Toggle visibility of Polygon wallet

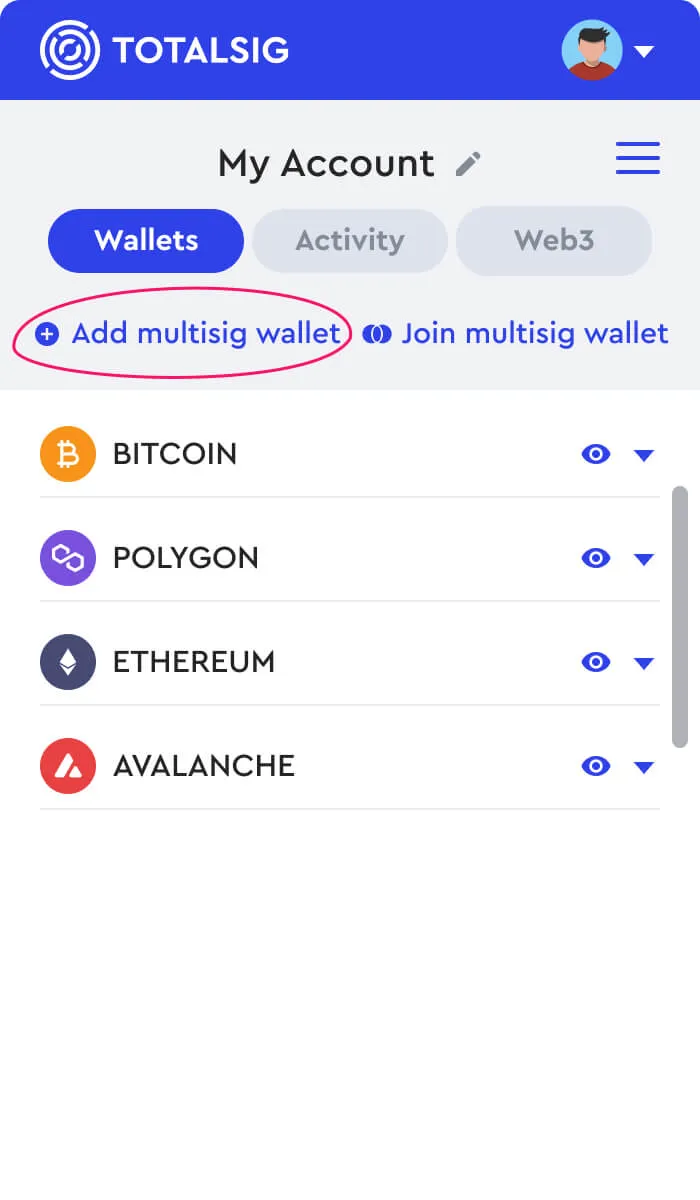pos(596,558)
